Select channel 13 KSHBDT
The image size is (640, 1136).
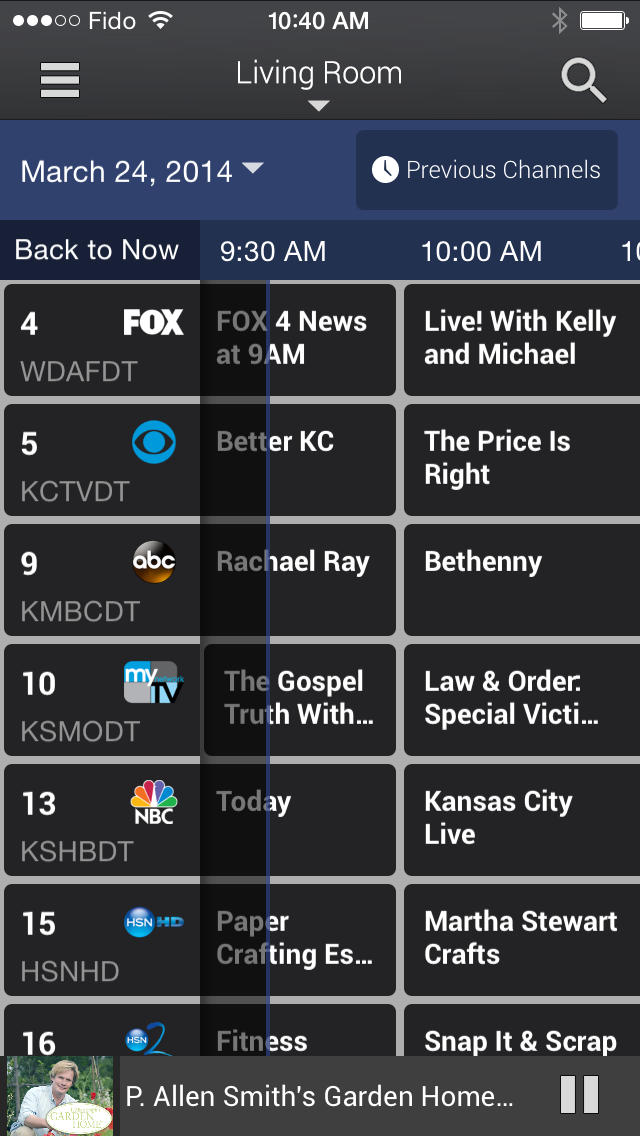101,820
